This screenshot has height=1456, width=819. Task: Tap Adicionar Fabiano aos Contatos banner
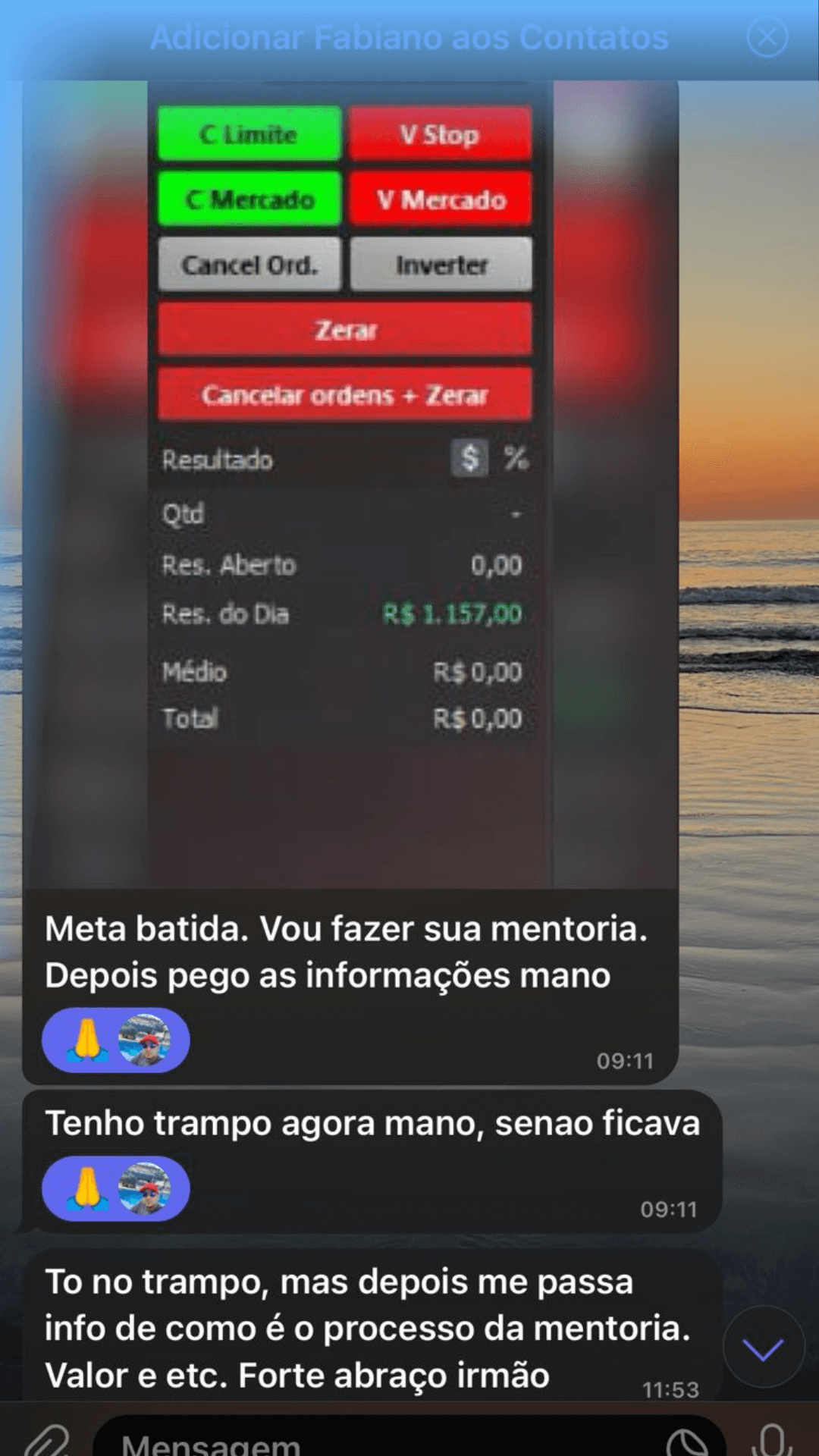click(x=409, y=38)
